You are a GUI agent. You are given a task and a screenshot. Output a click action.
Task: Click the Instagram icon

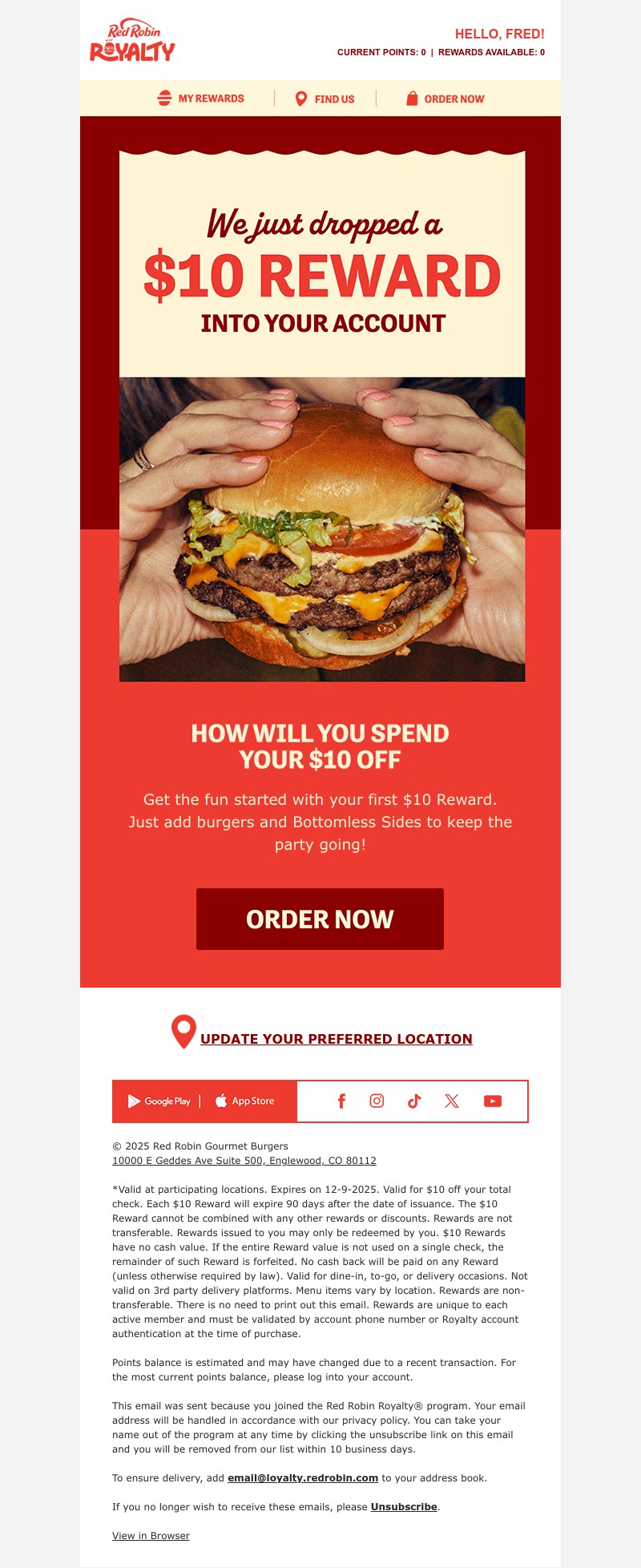tap(376, 1101)
